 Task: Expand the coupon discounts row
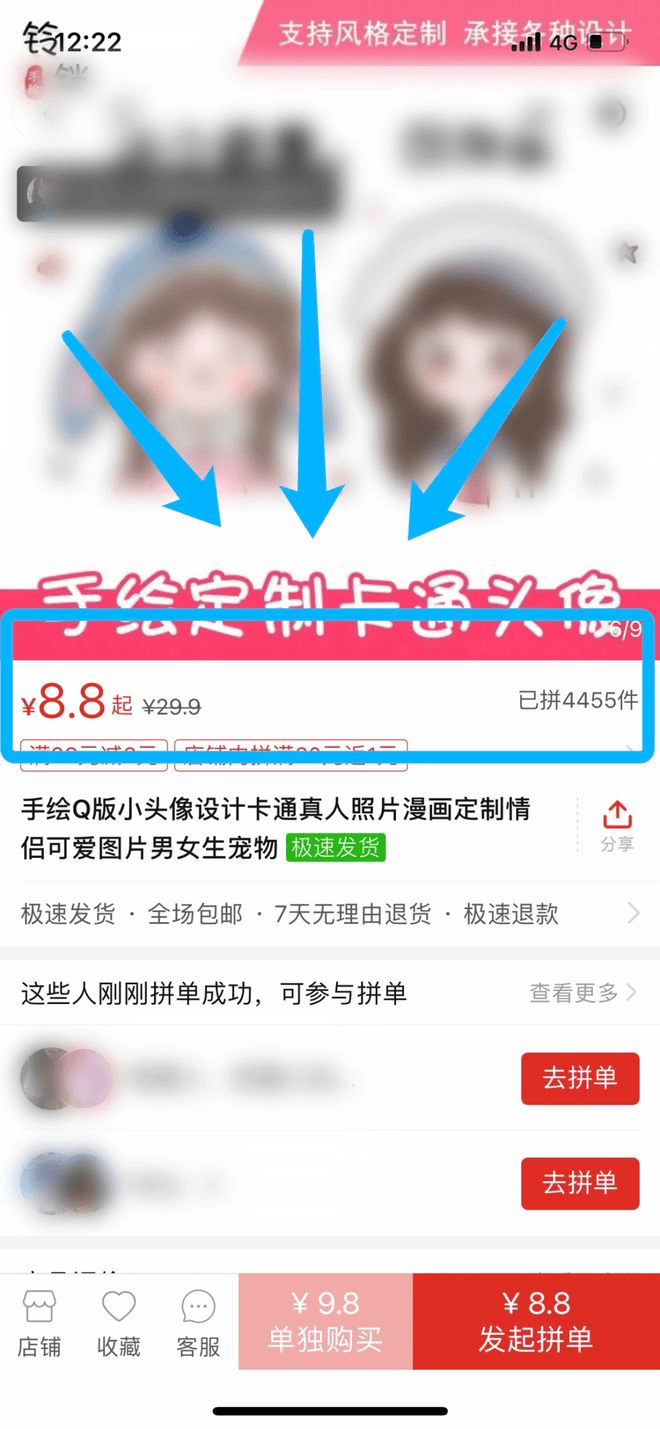628,752
